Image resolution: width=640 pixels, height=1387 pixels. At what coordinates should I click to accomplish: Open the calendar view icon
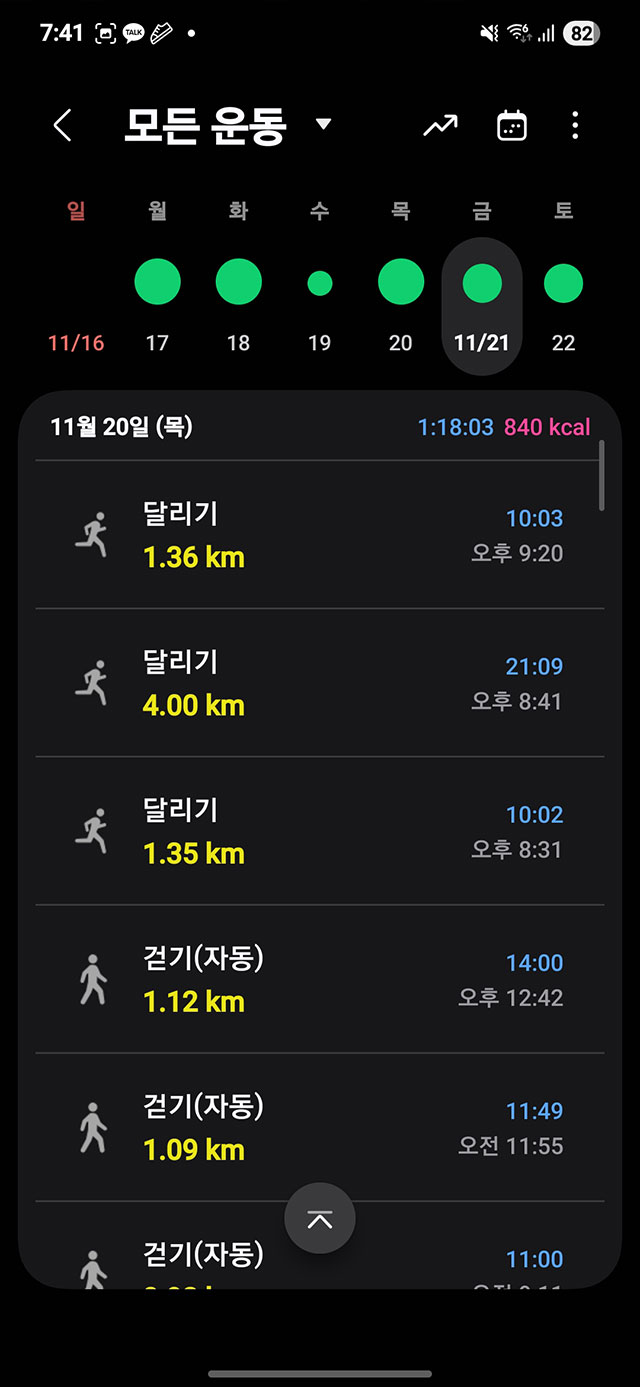(x=512, y=126)
